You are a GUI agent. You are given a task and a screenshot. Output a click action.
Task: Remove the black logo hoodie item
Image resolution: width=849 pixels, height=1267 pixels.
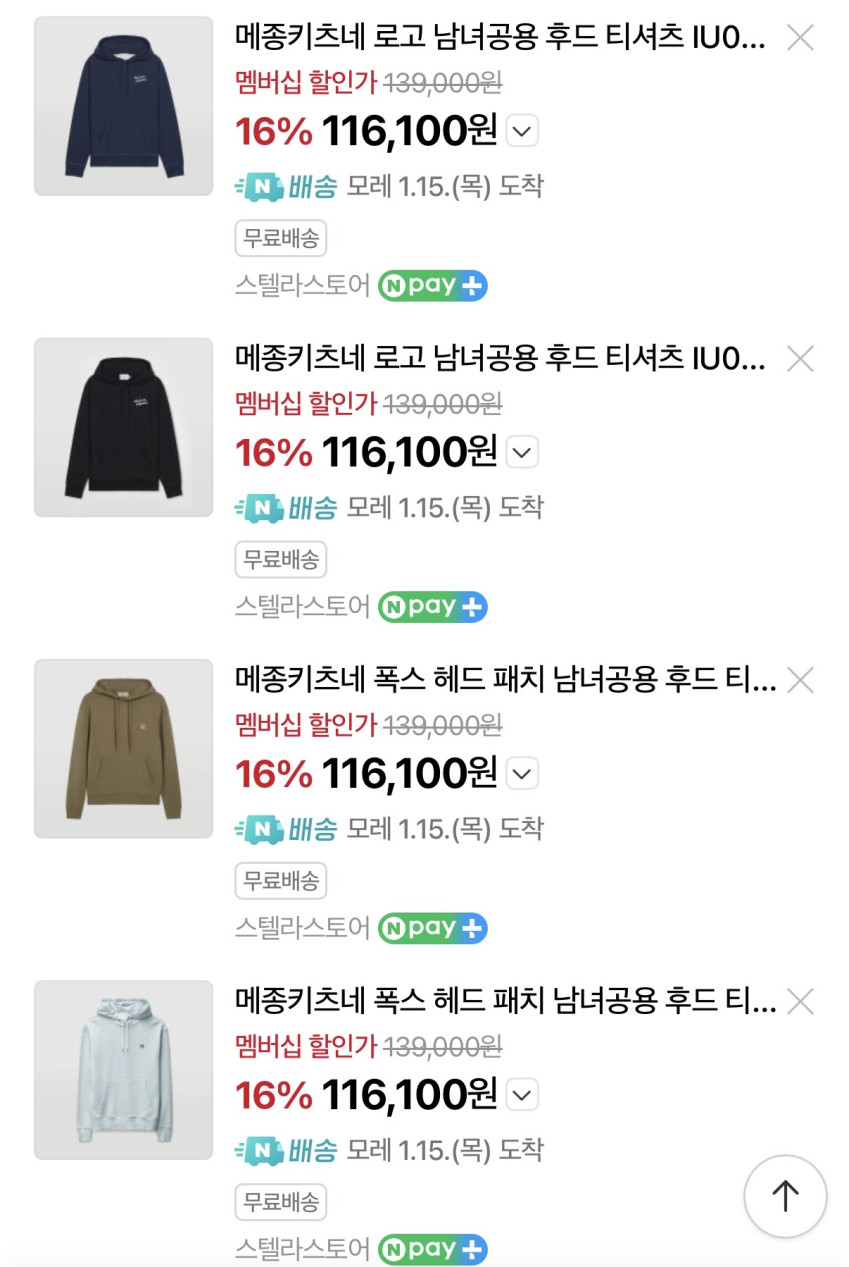point(800,359)
